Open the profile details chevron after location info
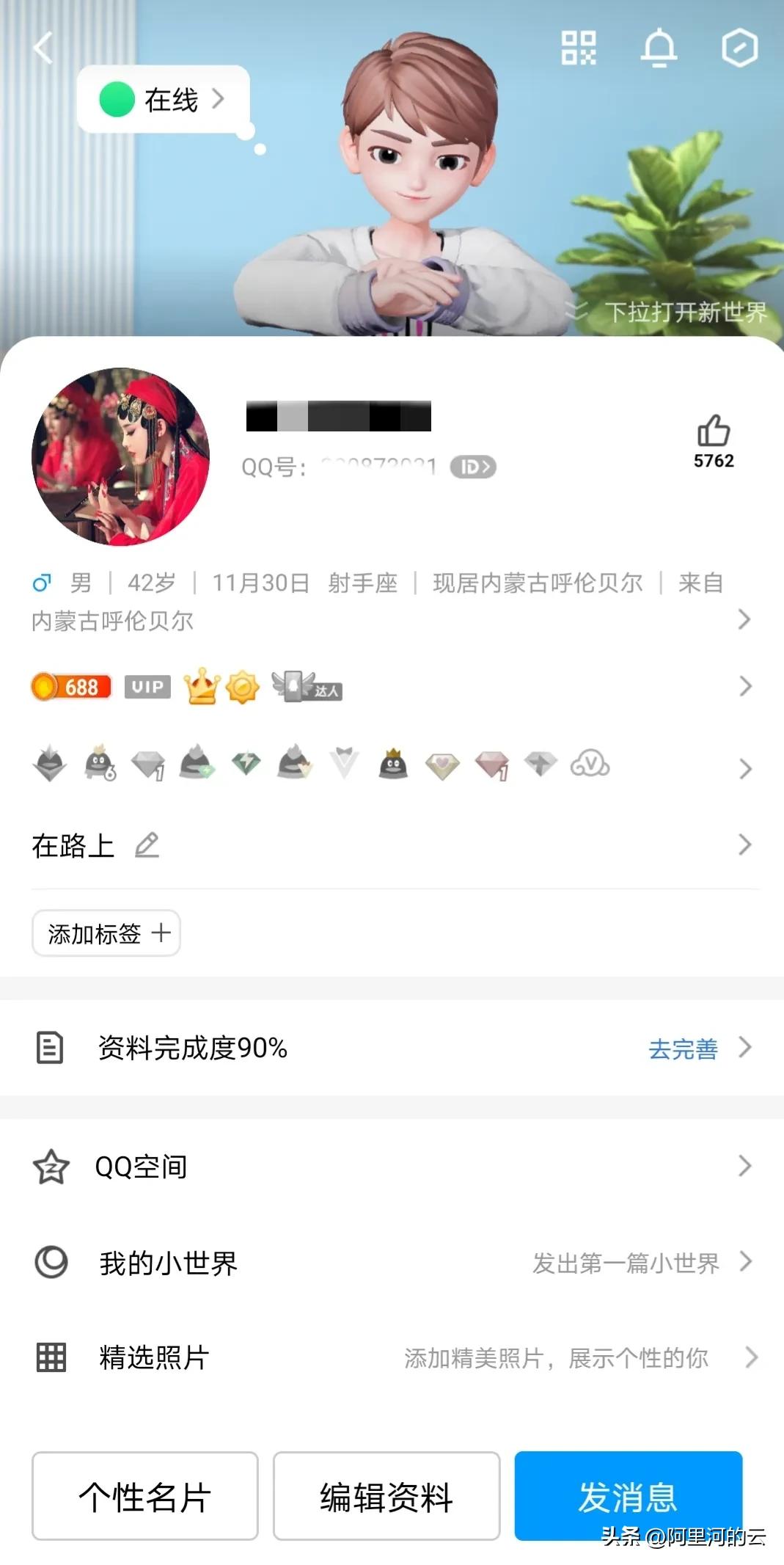 point(744,621)
